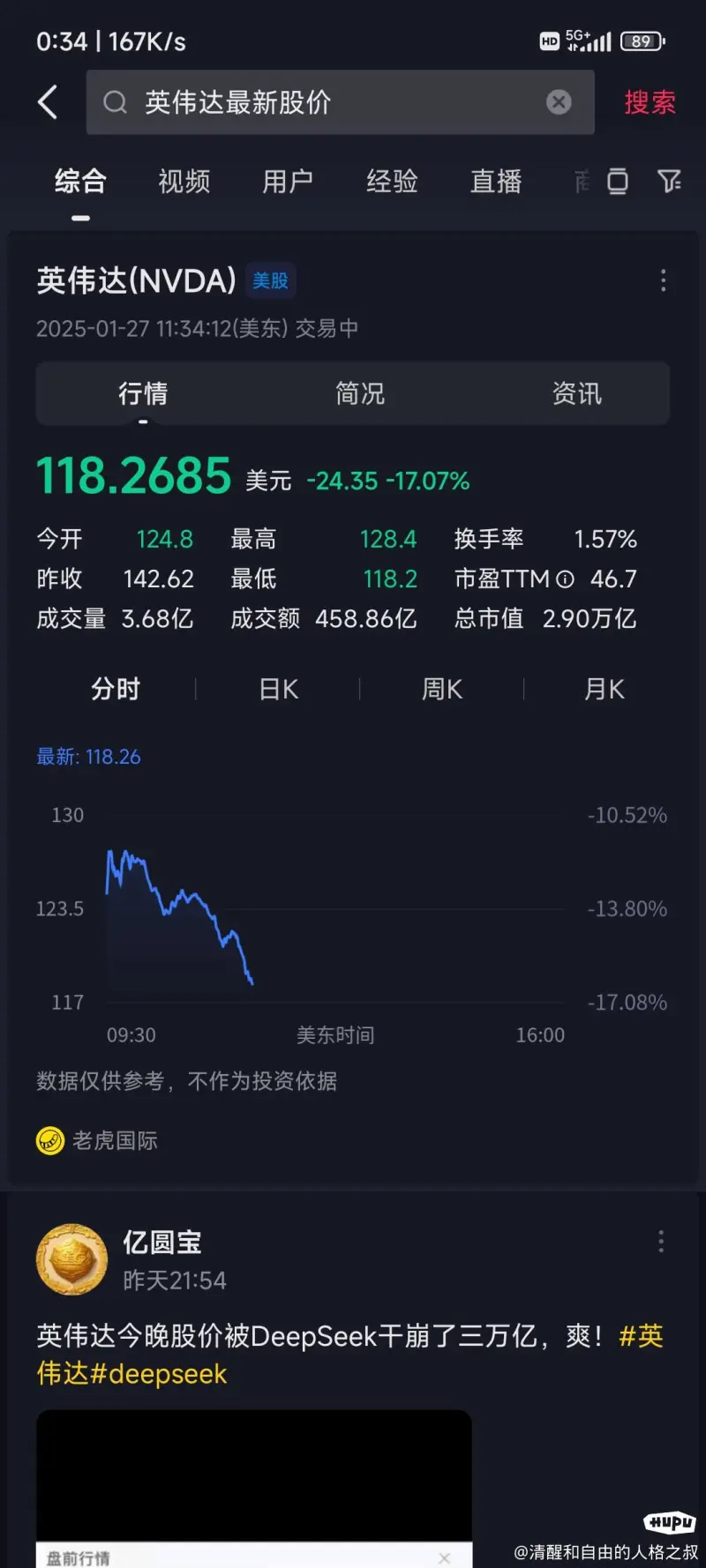Clear the search text
This screenshot has height=1568, width=706.
[559, 102]
